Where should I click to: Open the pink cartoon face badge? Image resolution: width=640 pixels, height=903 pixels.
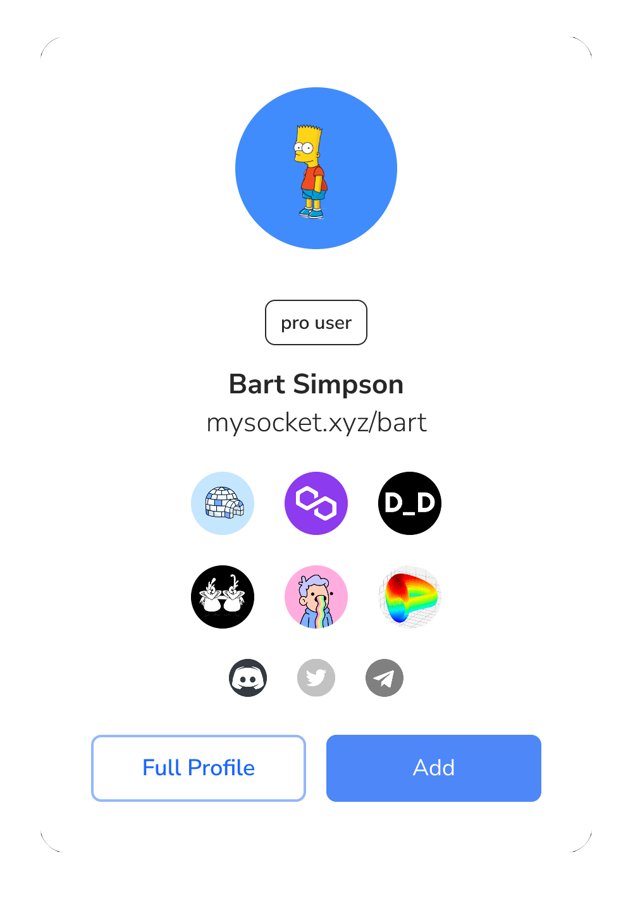(x=316, y=597)
